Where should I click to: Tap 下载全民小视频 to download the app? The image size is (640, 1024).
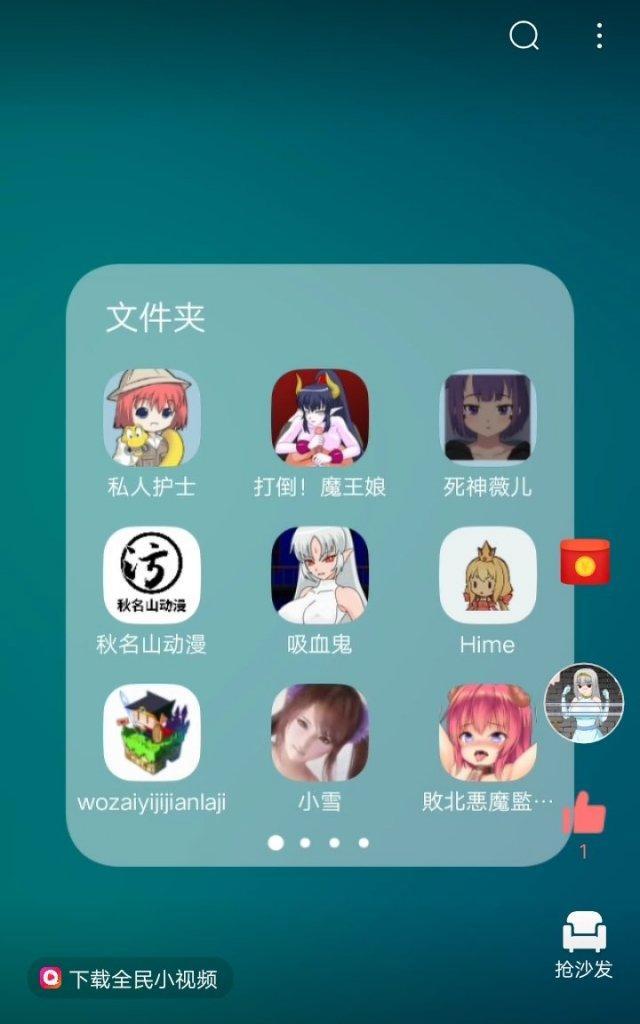129,979
